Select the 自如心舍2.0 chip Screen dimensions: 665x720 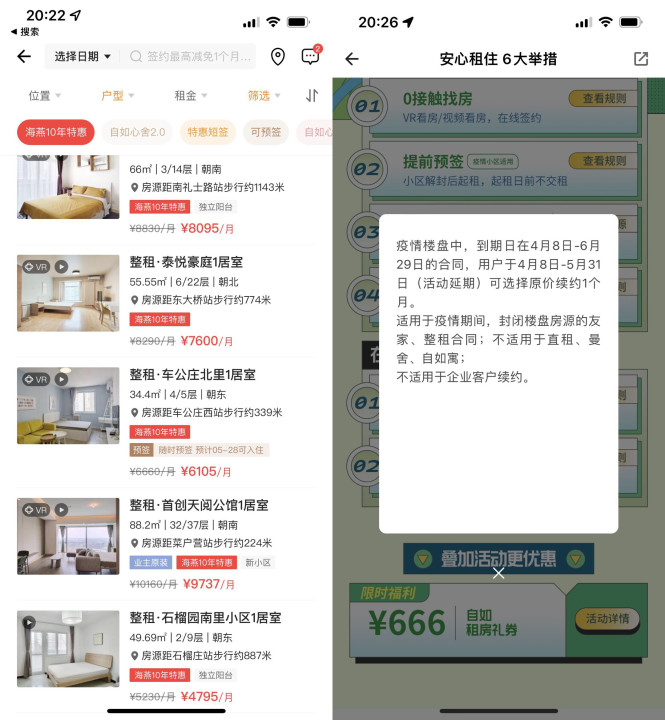click(x=137, y=132)
